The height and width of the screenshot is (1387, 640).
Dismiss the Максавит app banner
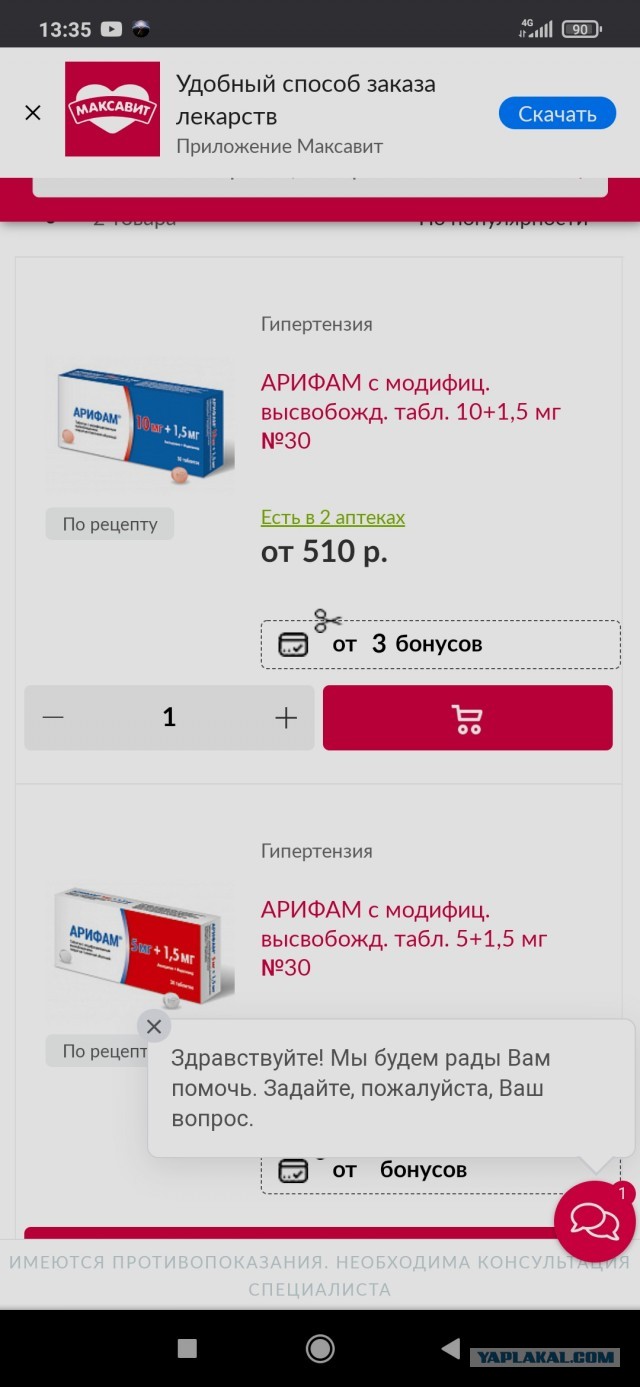(x=33, y=113)
